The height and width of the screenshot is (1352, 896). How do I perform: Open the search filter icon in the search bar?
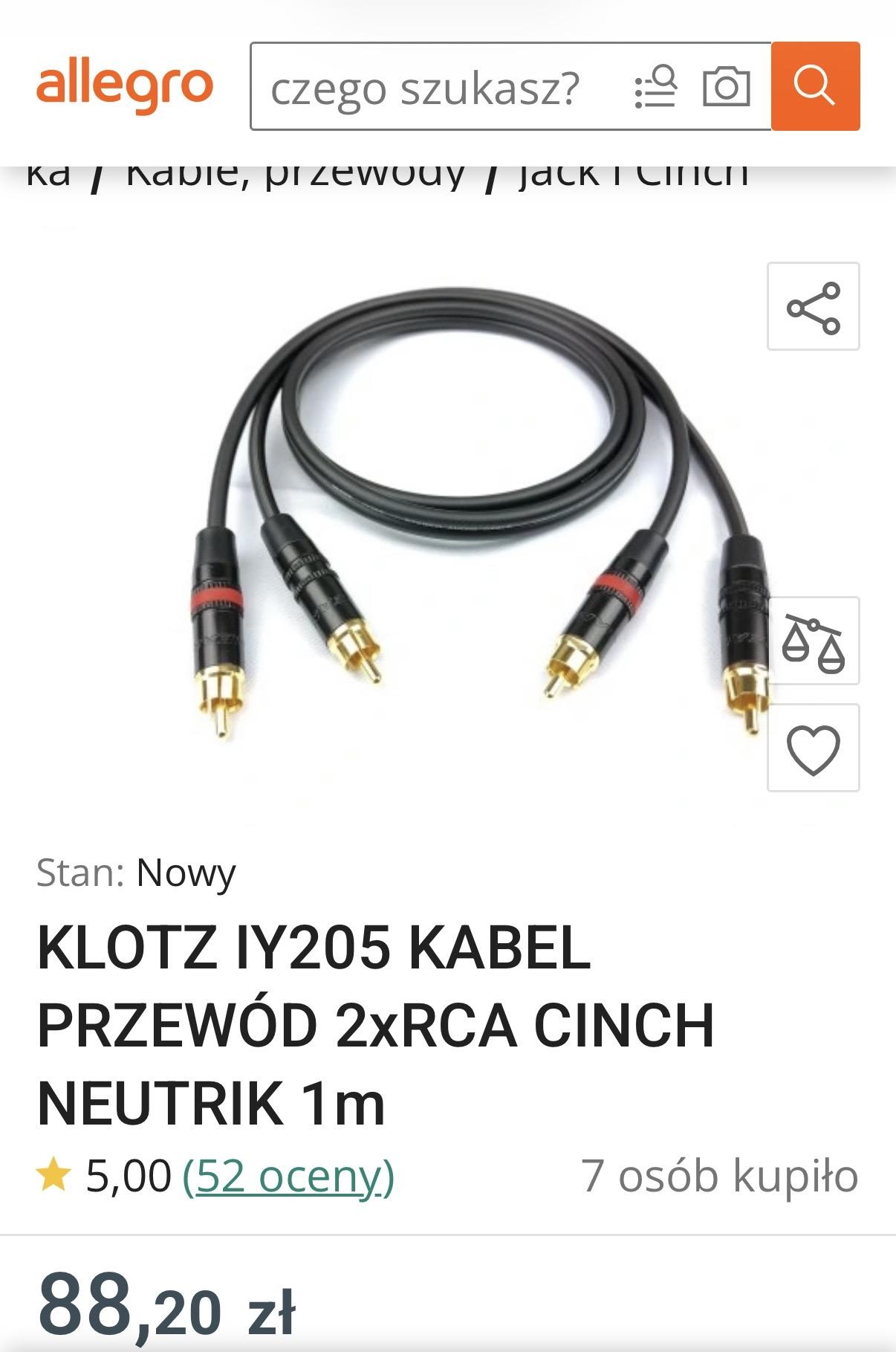pyautogui.click(x=655, y=87)
